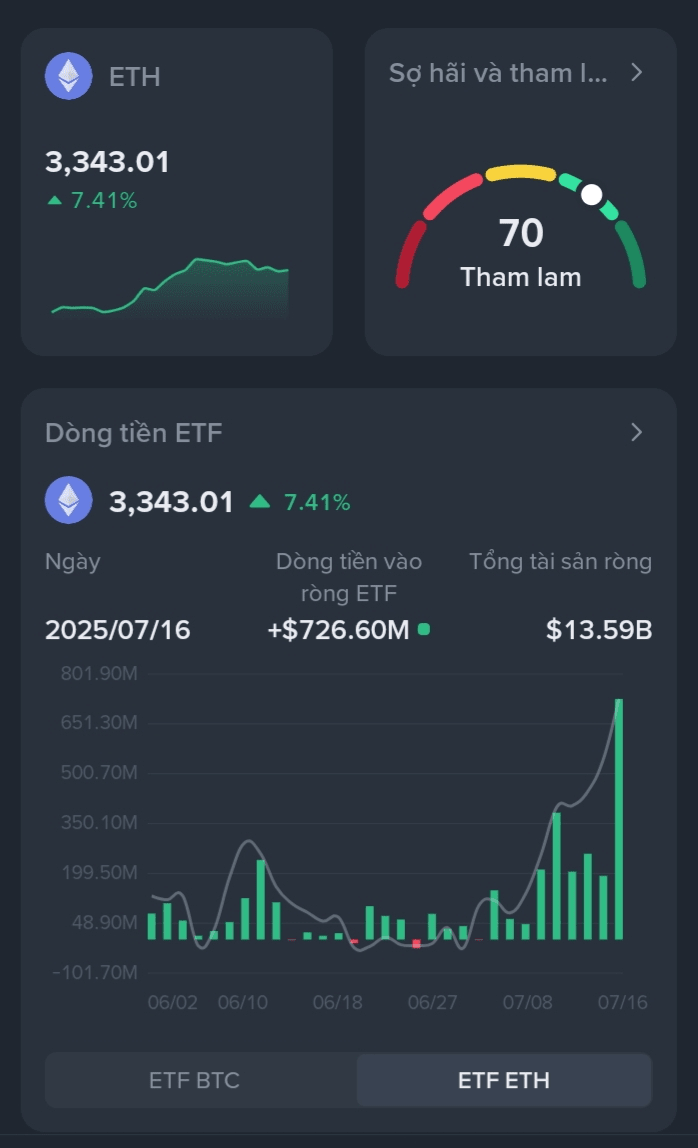
Task: Open the Sợ hãi và tham lam index
Action: (520, 192)
